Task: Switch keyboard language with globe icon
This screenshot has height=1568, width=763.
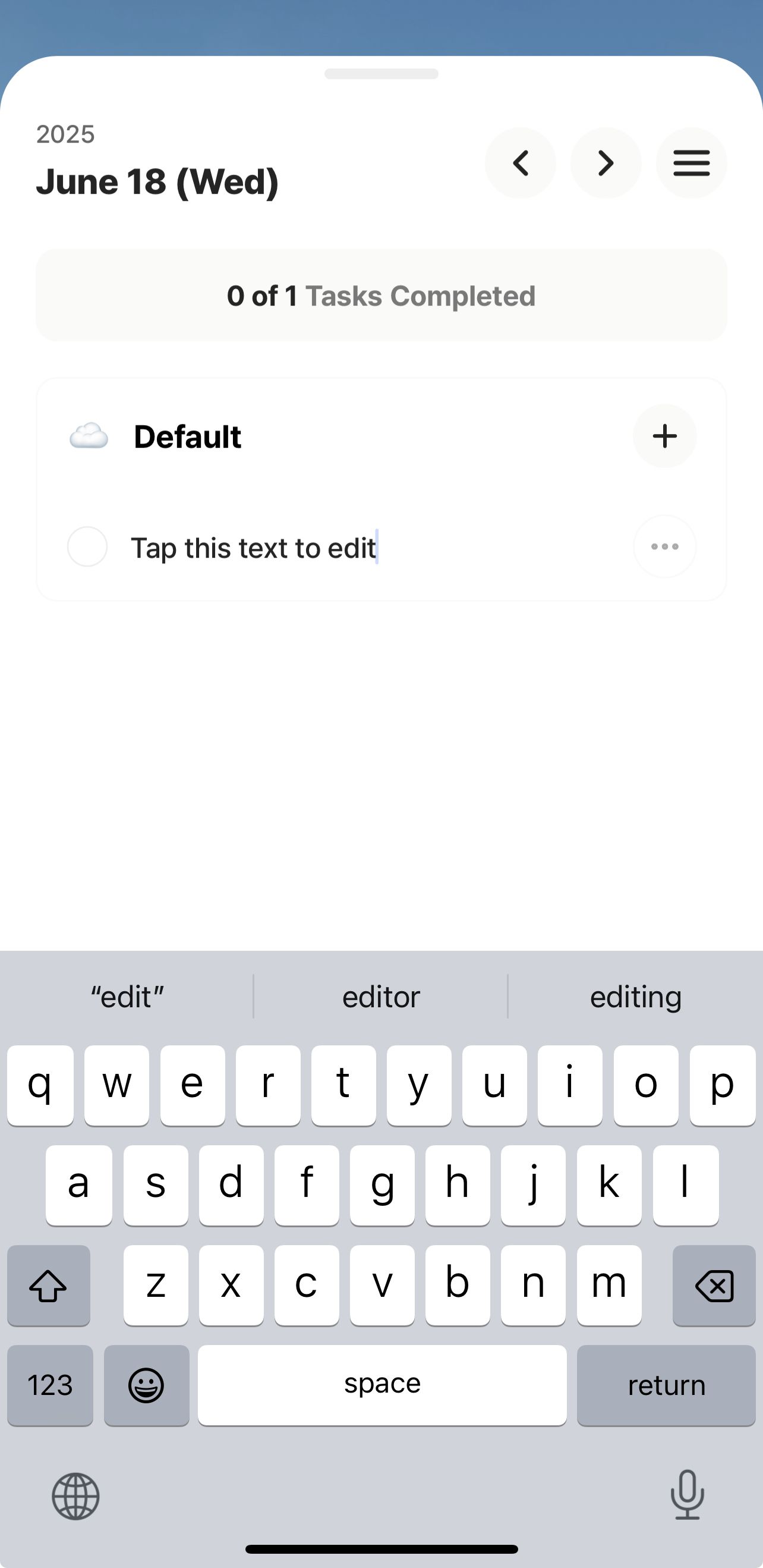Action: (75, 1496)
